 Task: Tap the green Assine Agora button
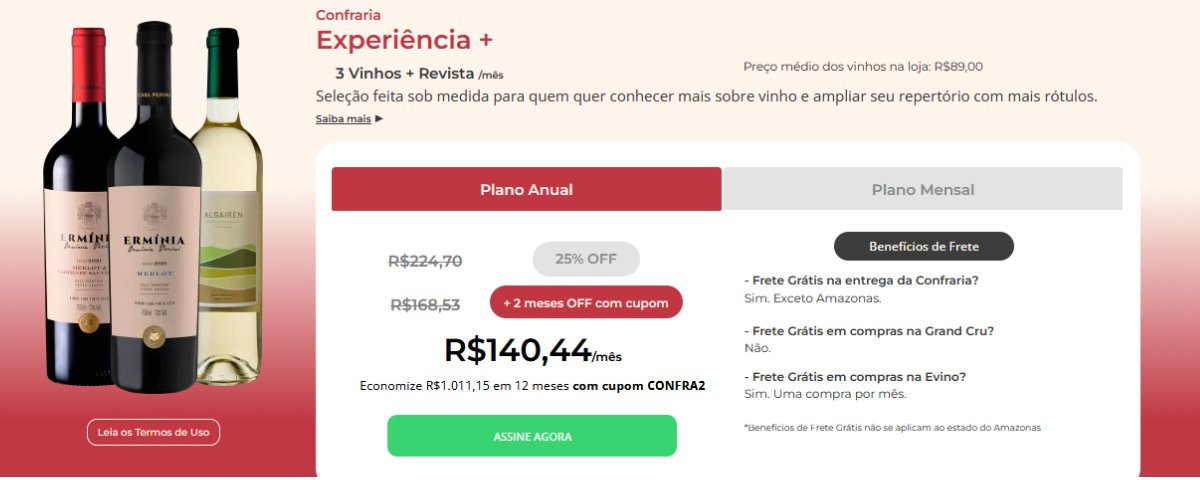click(x=532, y=436)
